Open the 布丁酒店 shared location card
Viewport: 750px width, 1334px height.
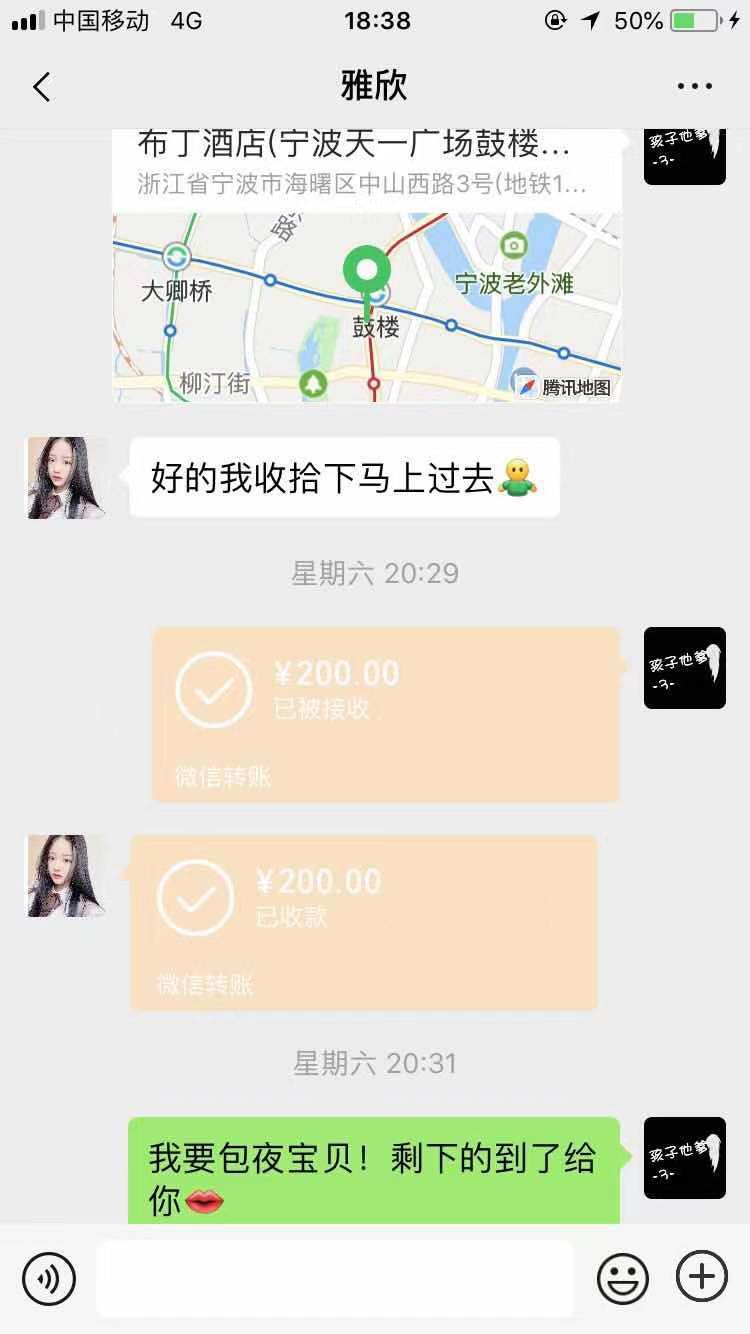tap(366, 268)
